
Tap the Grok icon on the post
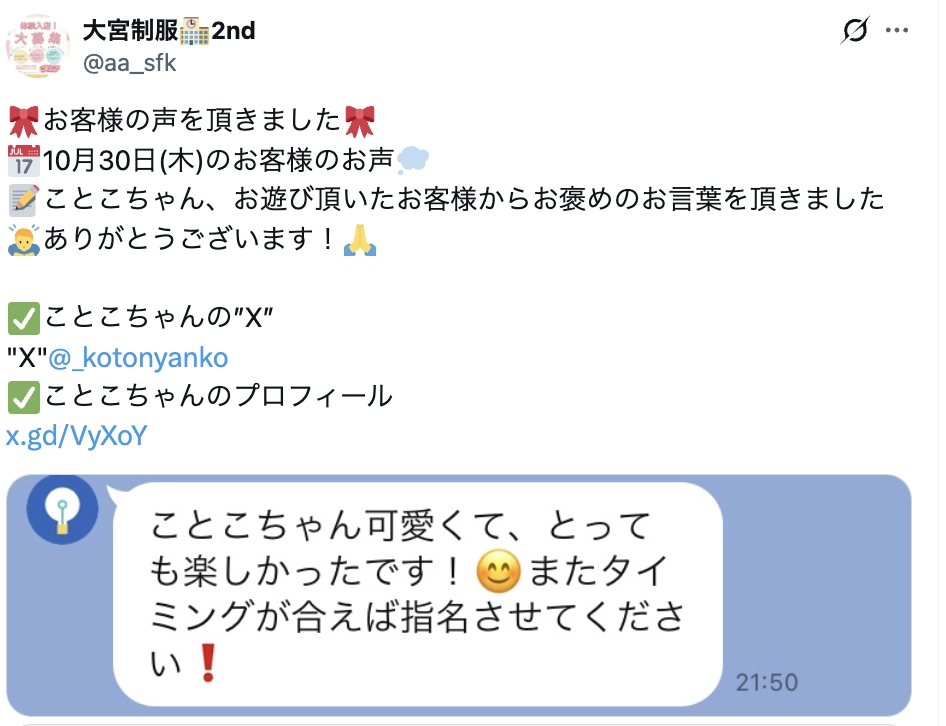[855, 33]
